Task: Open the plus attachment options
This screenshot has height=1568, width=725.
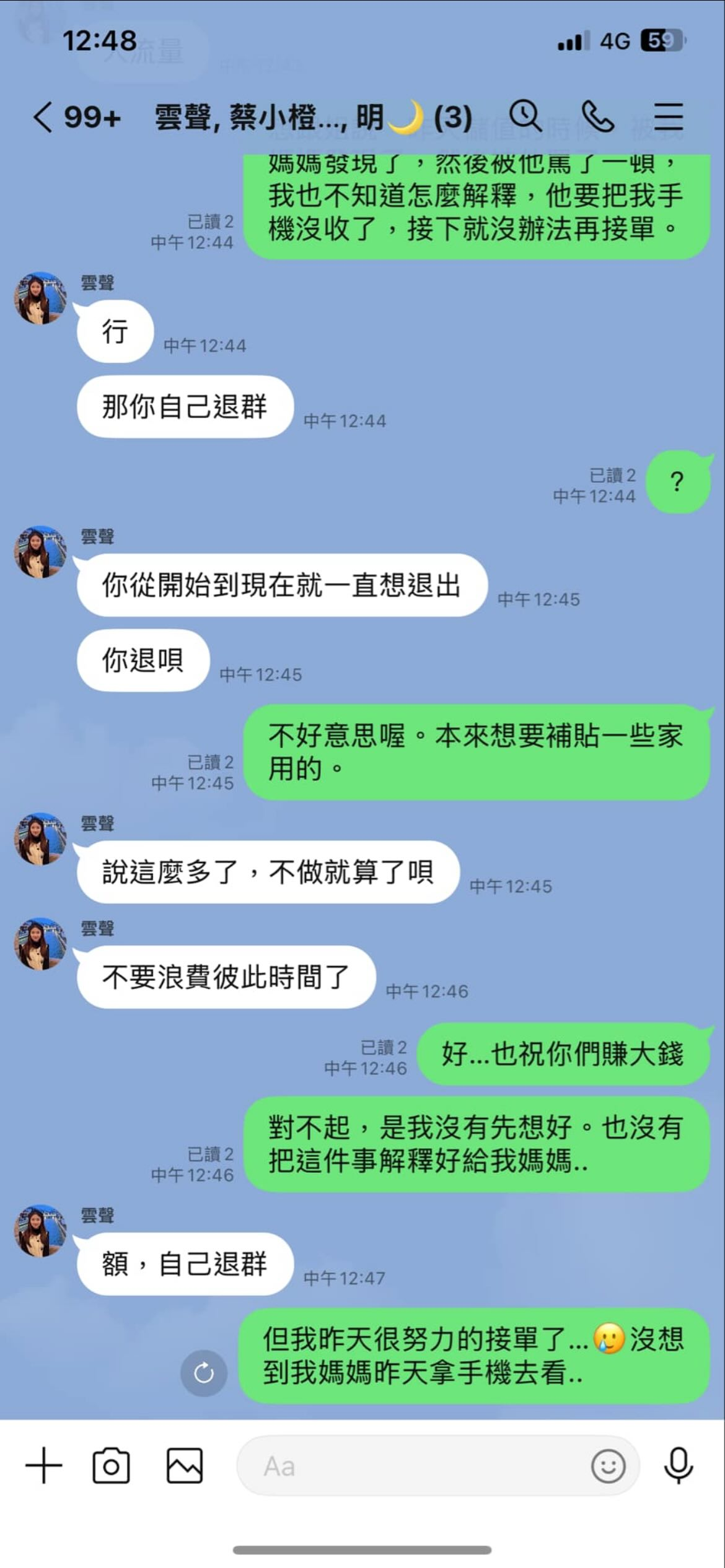Action: [x=43, y=1465]
